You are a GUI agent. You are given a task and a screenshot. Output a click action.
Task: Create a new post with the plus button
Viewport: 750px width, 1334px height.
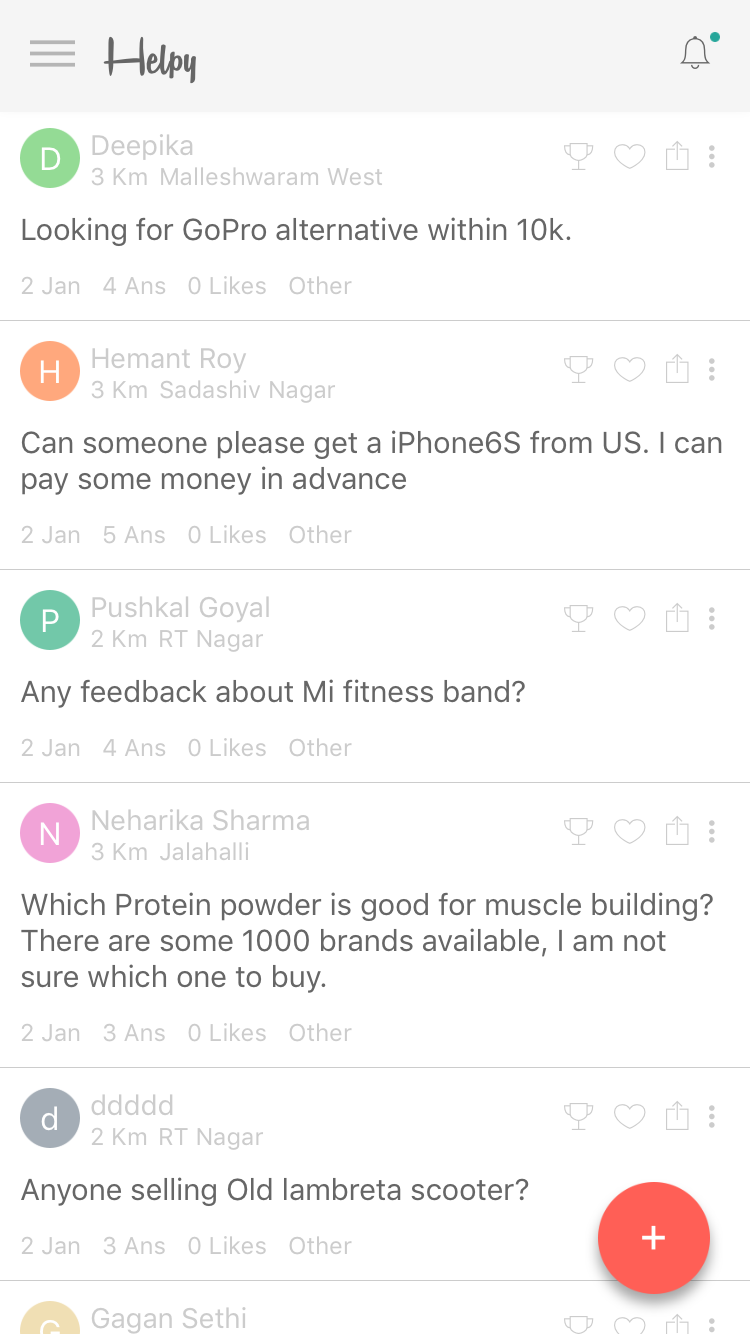tap(653, 1238)
